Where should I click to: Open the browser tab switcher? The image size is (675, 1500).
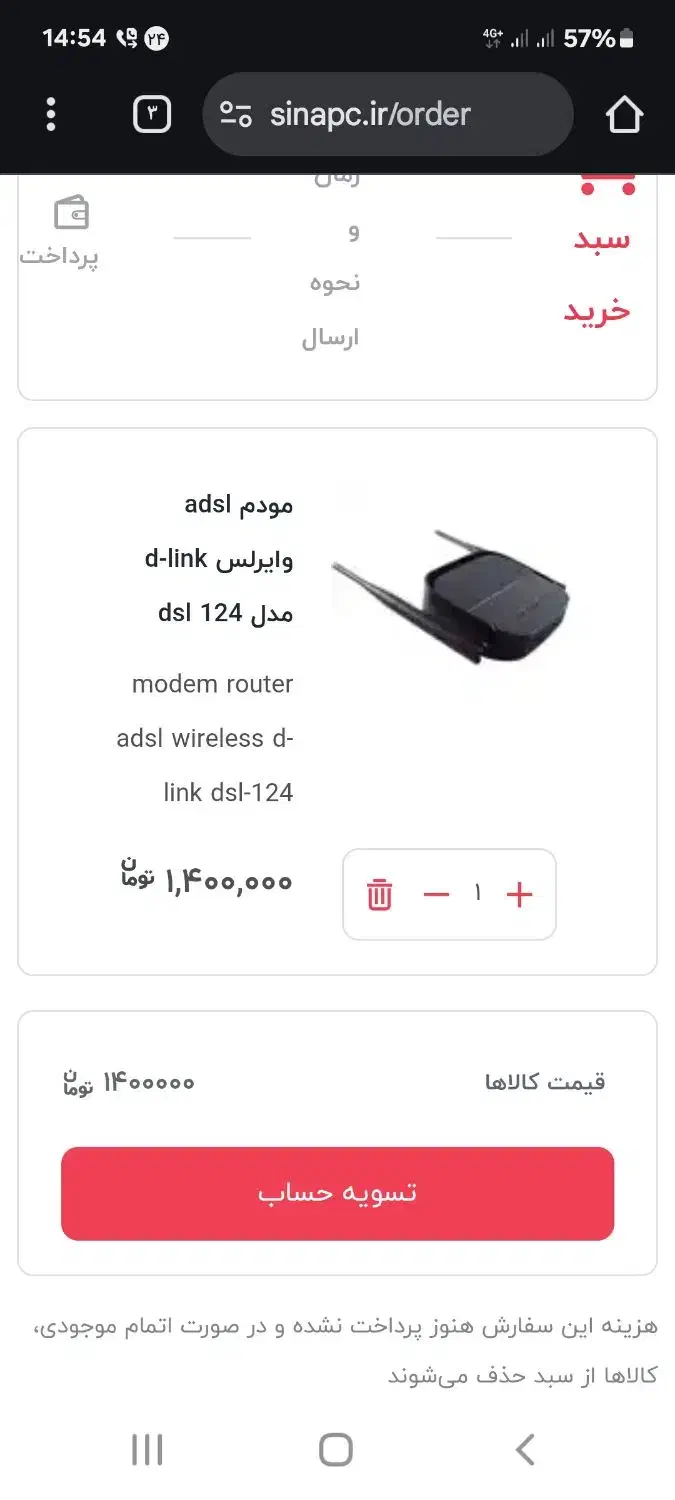pos(152,115)
